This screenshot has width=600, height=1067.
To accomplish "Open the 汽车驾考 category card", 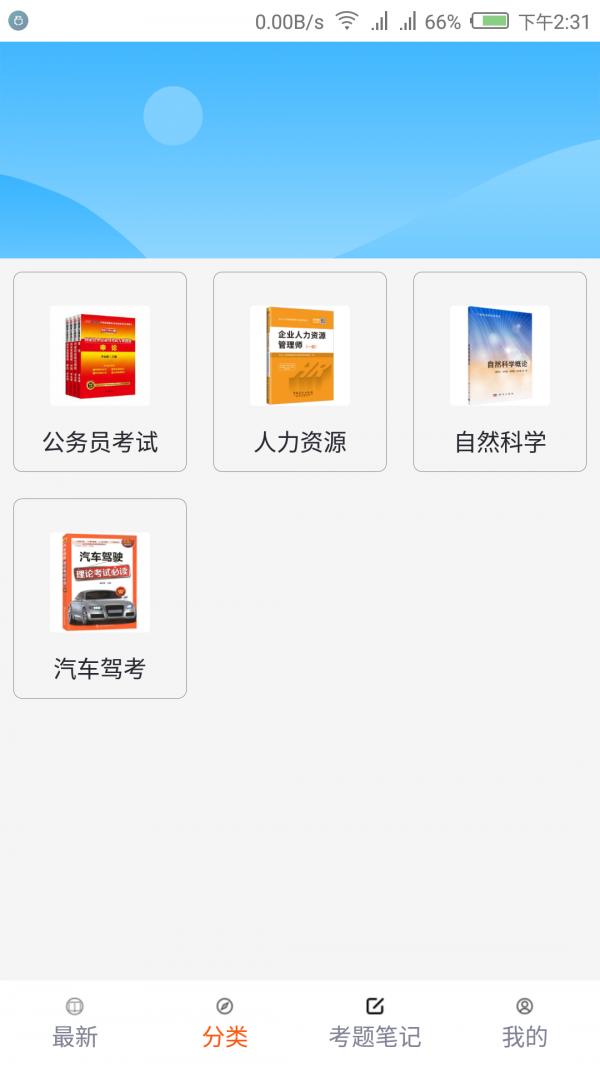I will (100, 598).
